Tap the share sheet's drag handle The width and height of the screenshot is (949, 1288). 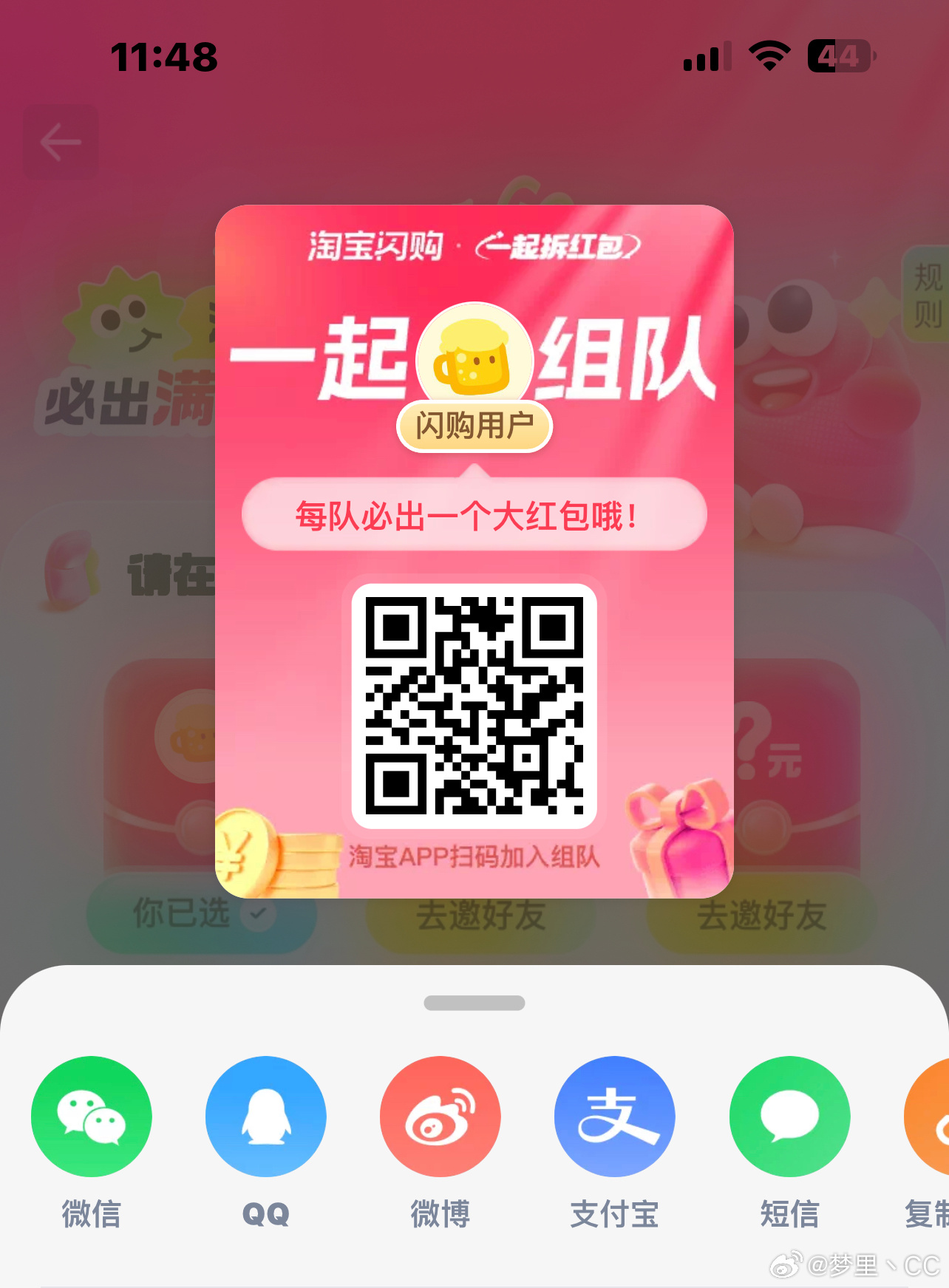coord(474,1003)
